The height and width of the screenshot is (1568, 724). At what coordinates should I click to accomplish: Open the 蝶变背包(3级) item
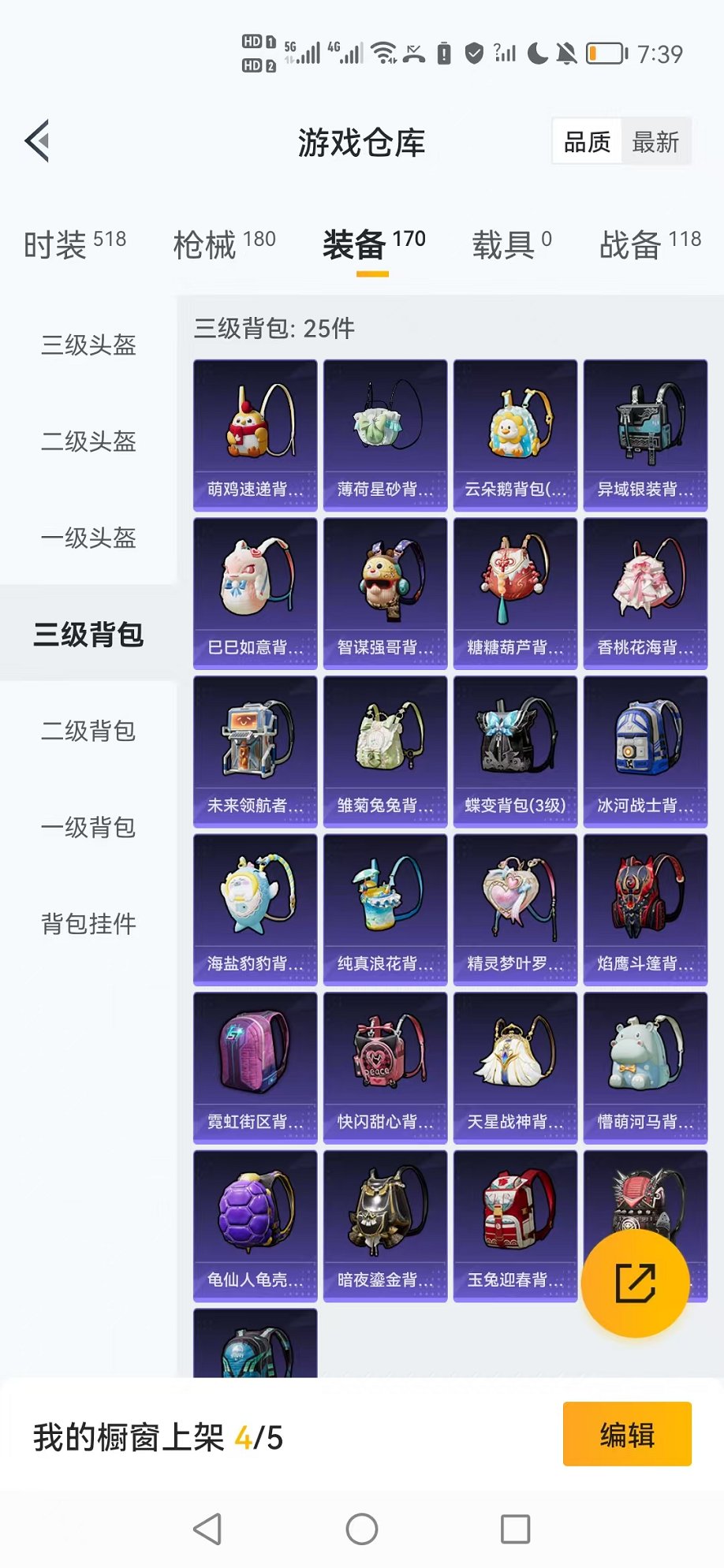[x=516, y=751]
